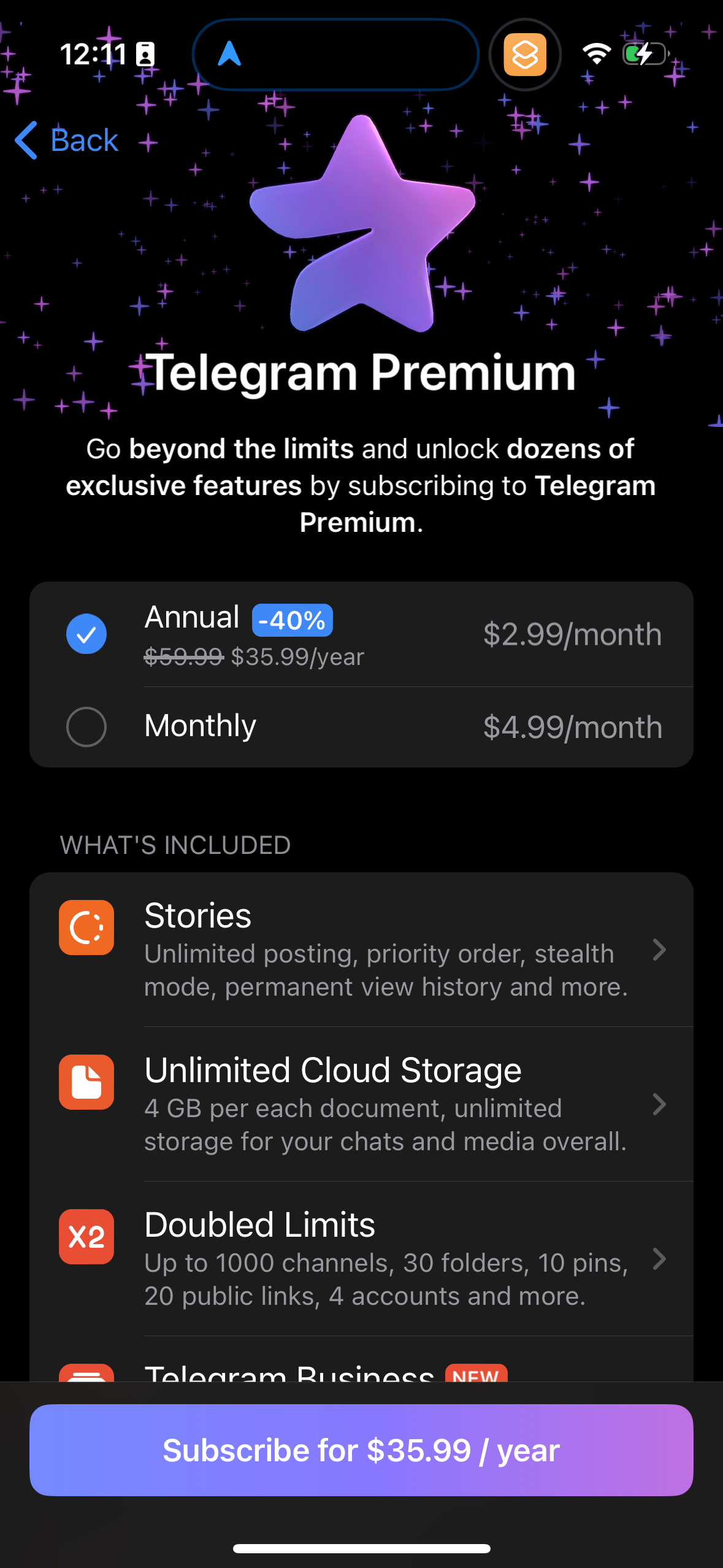723x1568 pixels.
Task: Click the -40% discount badge
Action: click(x=292, y=619)
